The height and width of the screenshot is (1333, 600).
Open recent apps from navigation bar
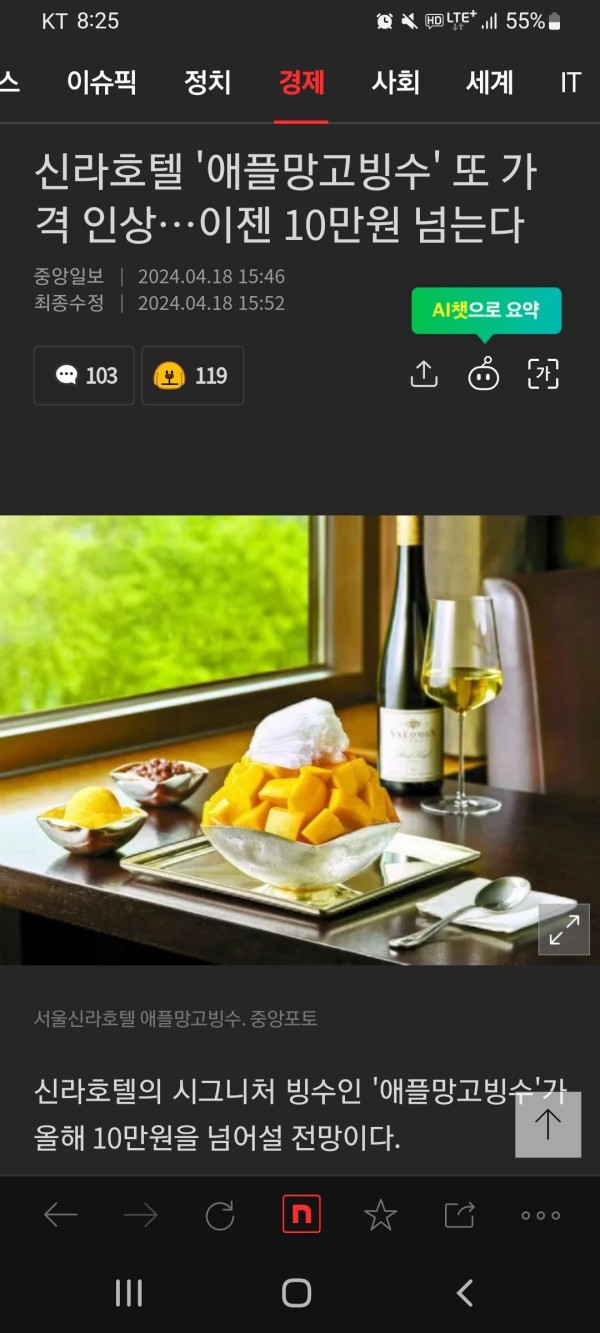coord(129,1293)
